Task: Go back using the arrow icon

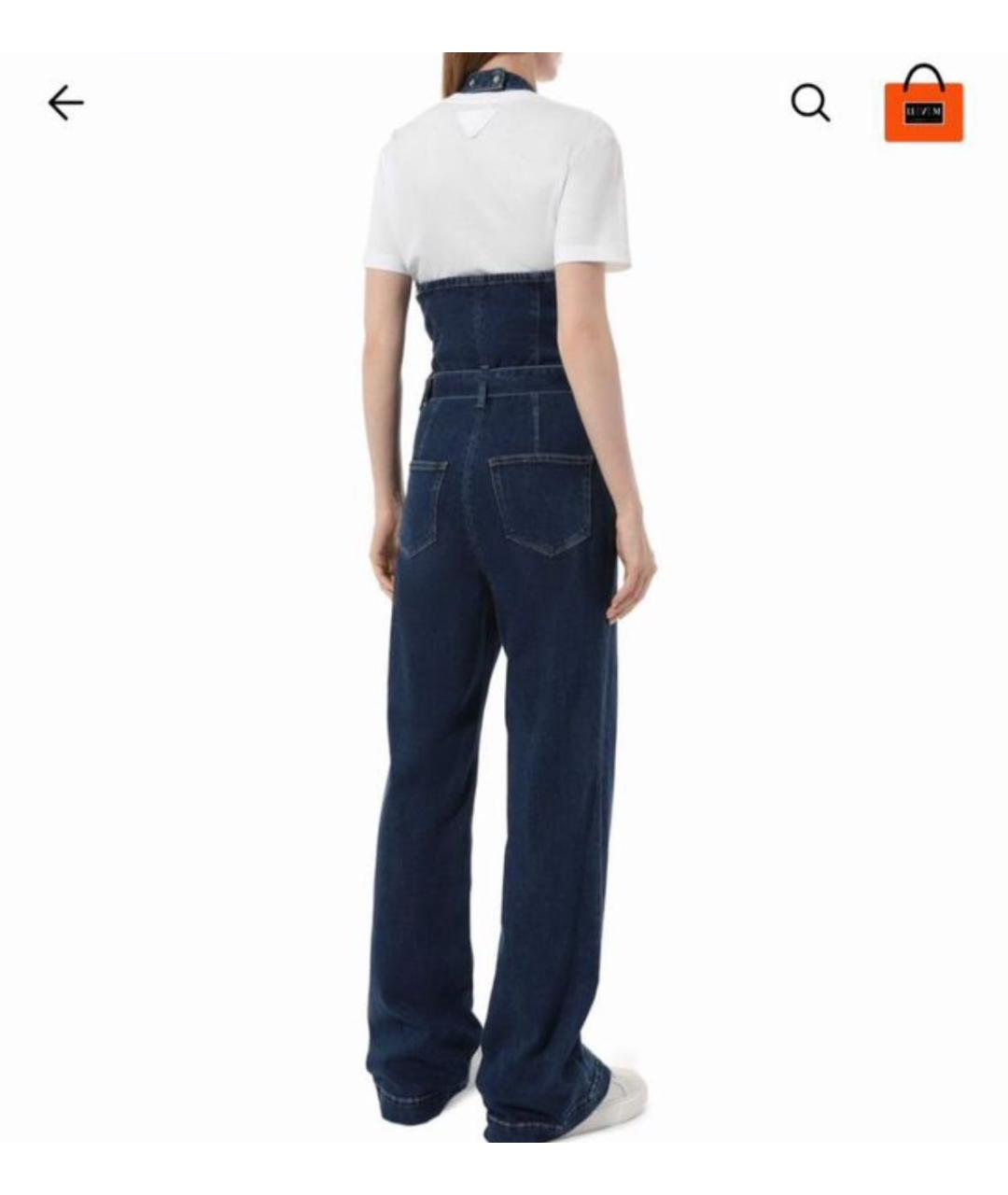Action: [x=65, y=103]
